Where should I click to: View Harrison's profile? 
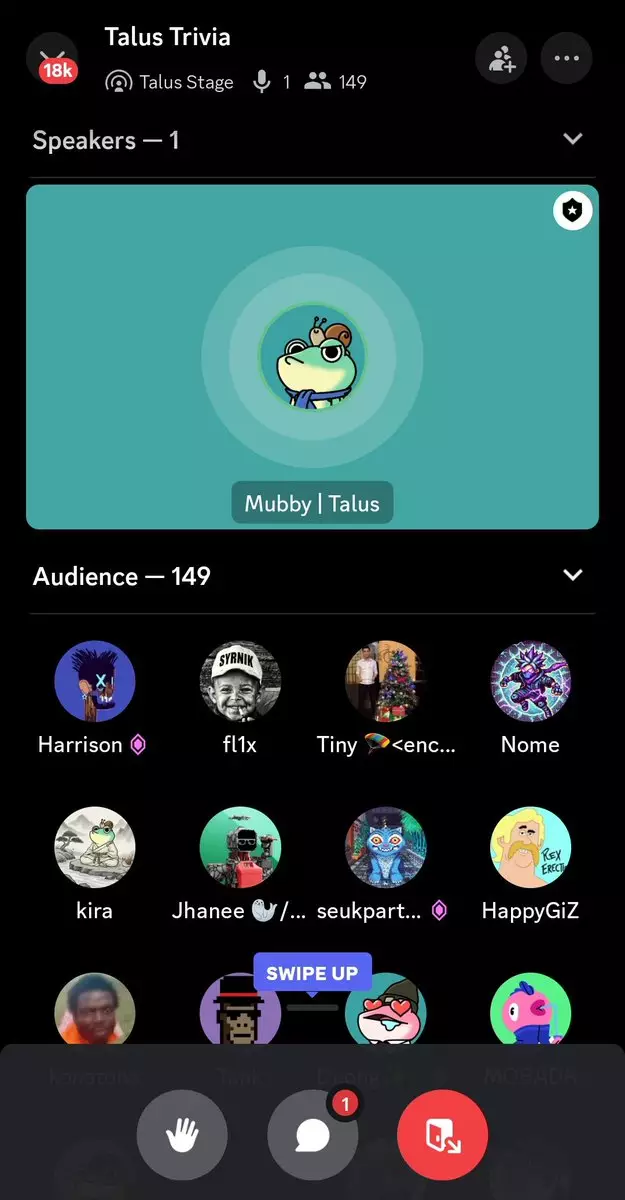point(94,682)
